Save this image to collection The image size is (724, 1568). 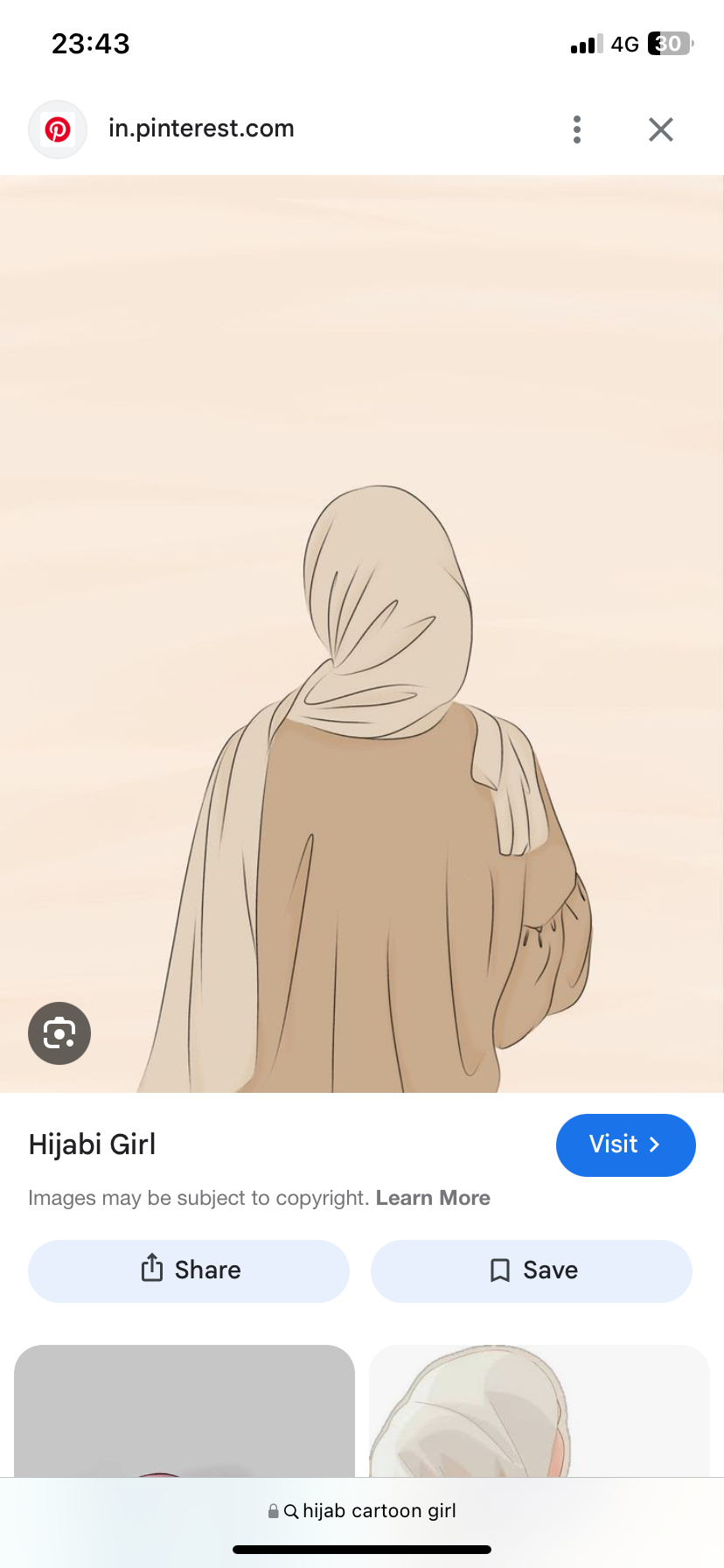[x=532, y=1270]
